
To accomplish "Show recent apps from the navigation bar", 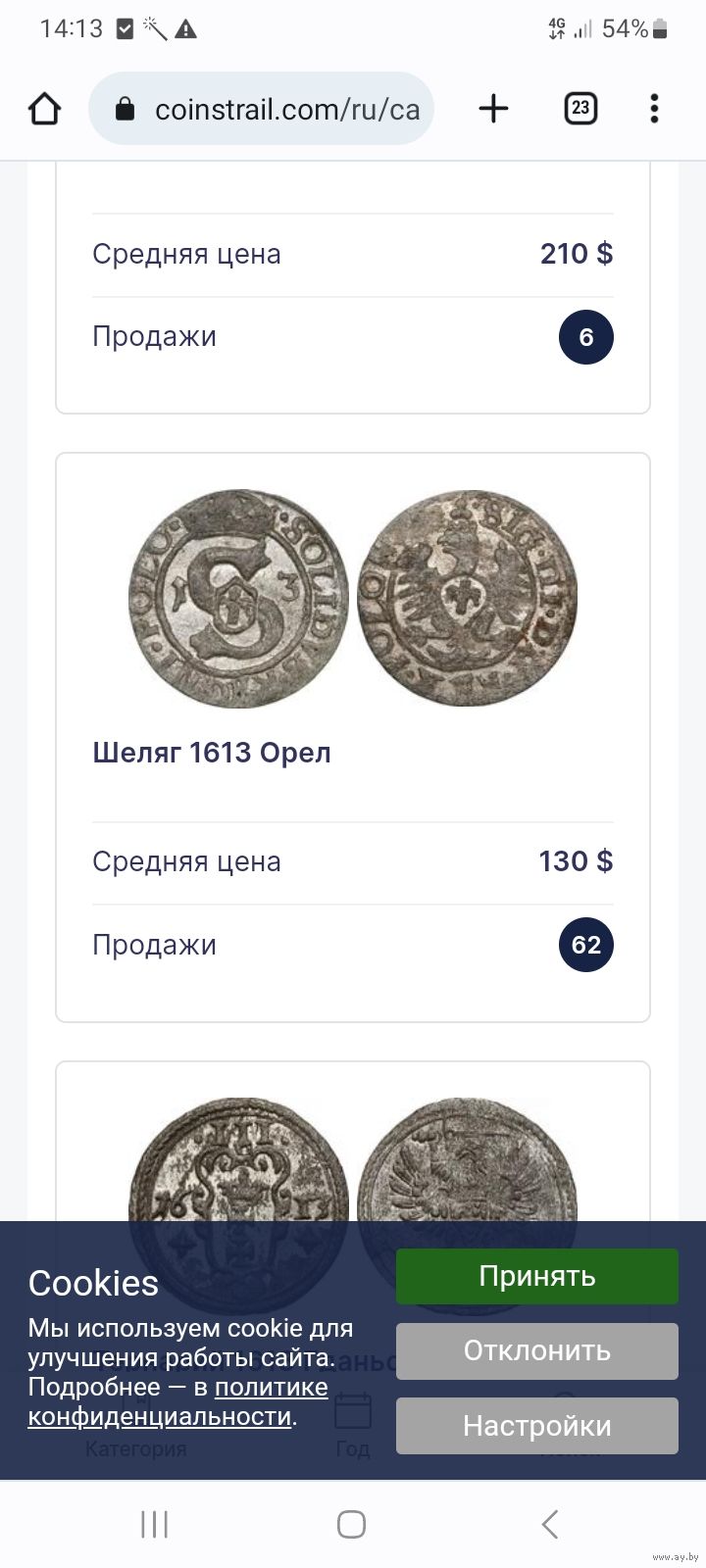I will point(155,1524).
